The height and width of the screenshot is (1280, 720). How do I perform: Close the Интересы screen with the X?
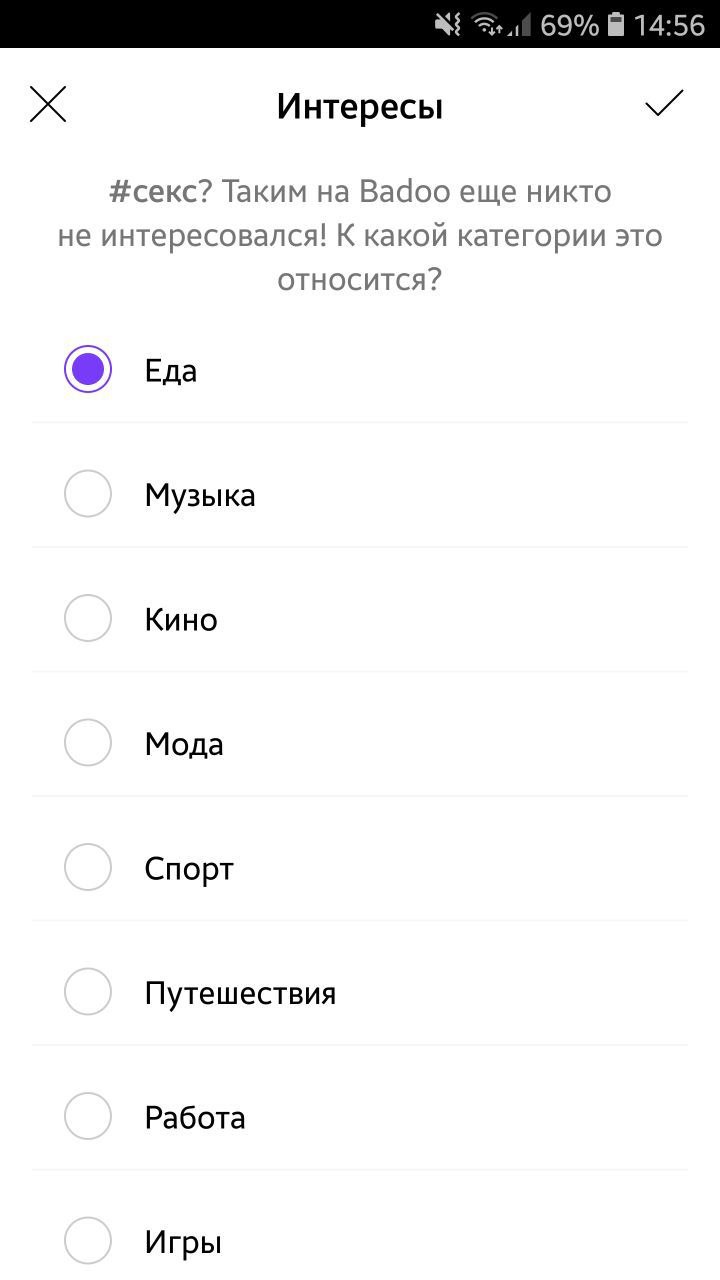48,105
